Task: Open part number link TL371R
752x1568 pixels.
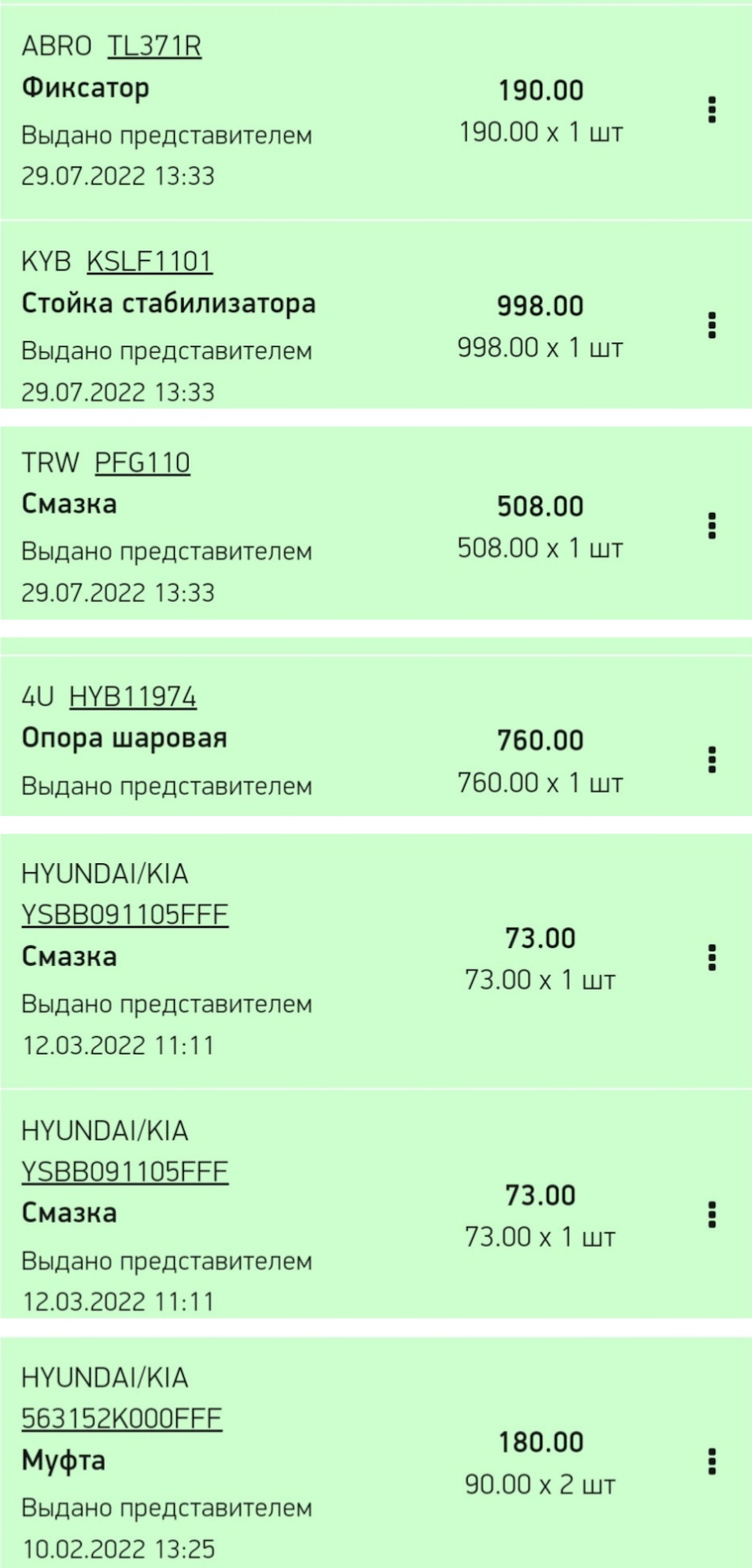Action: (154, 47)
